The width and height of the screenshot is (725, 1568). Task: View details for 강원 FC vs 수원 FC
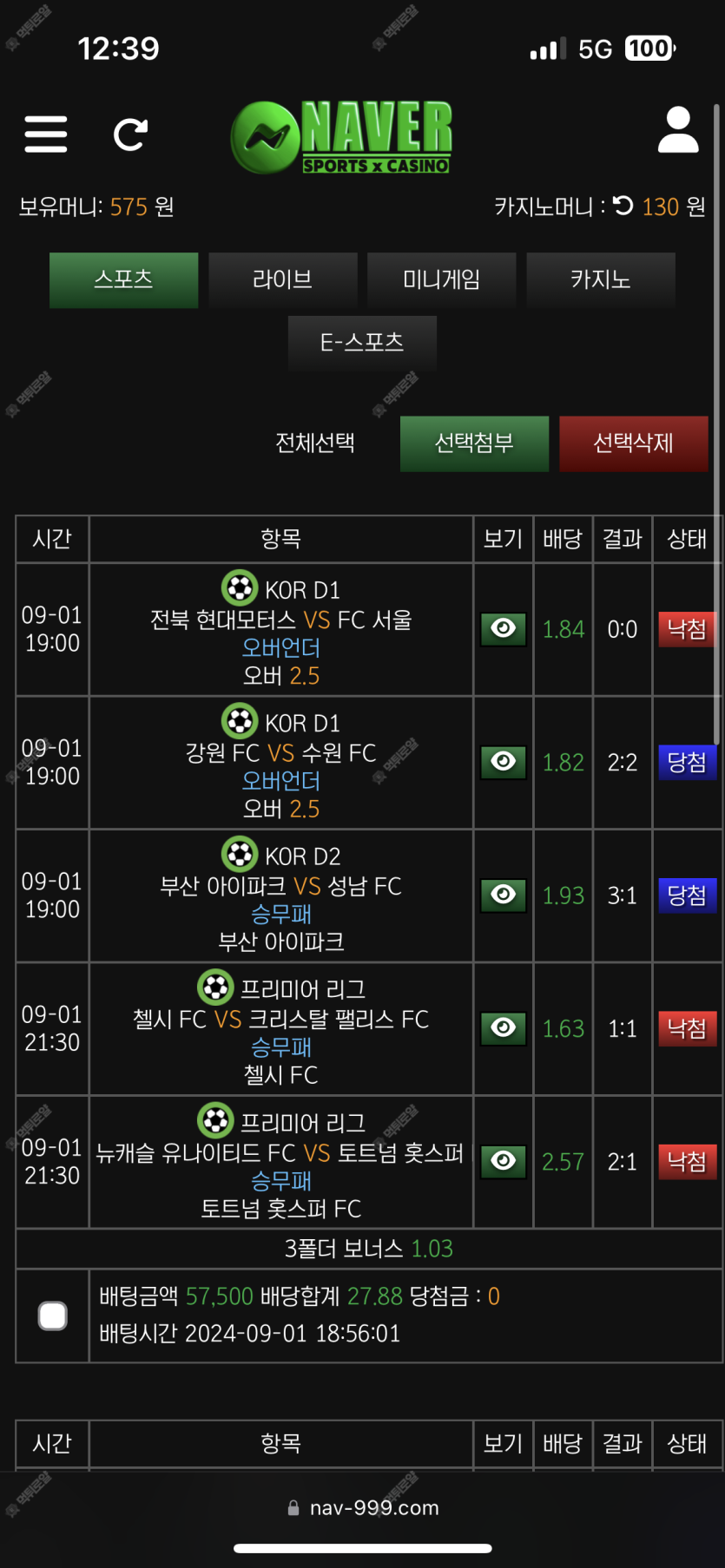click(504, 762)
